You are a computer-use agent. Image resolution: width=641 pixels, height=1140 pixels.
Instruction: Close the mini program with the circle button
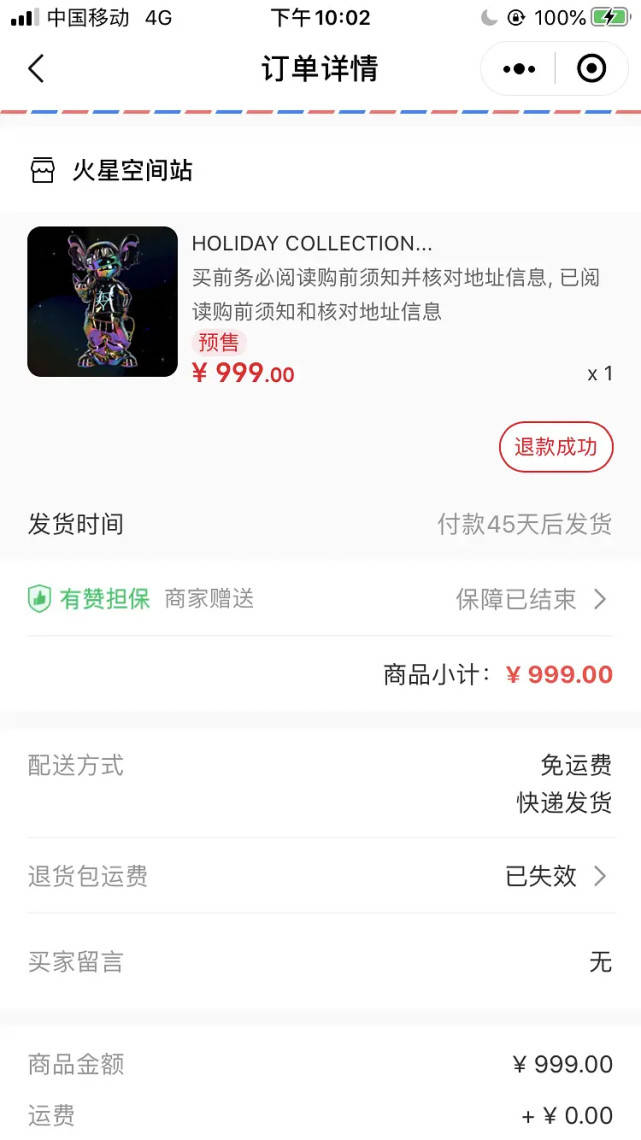coord(591,69)
